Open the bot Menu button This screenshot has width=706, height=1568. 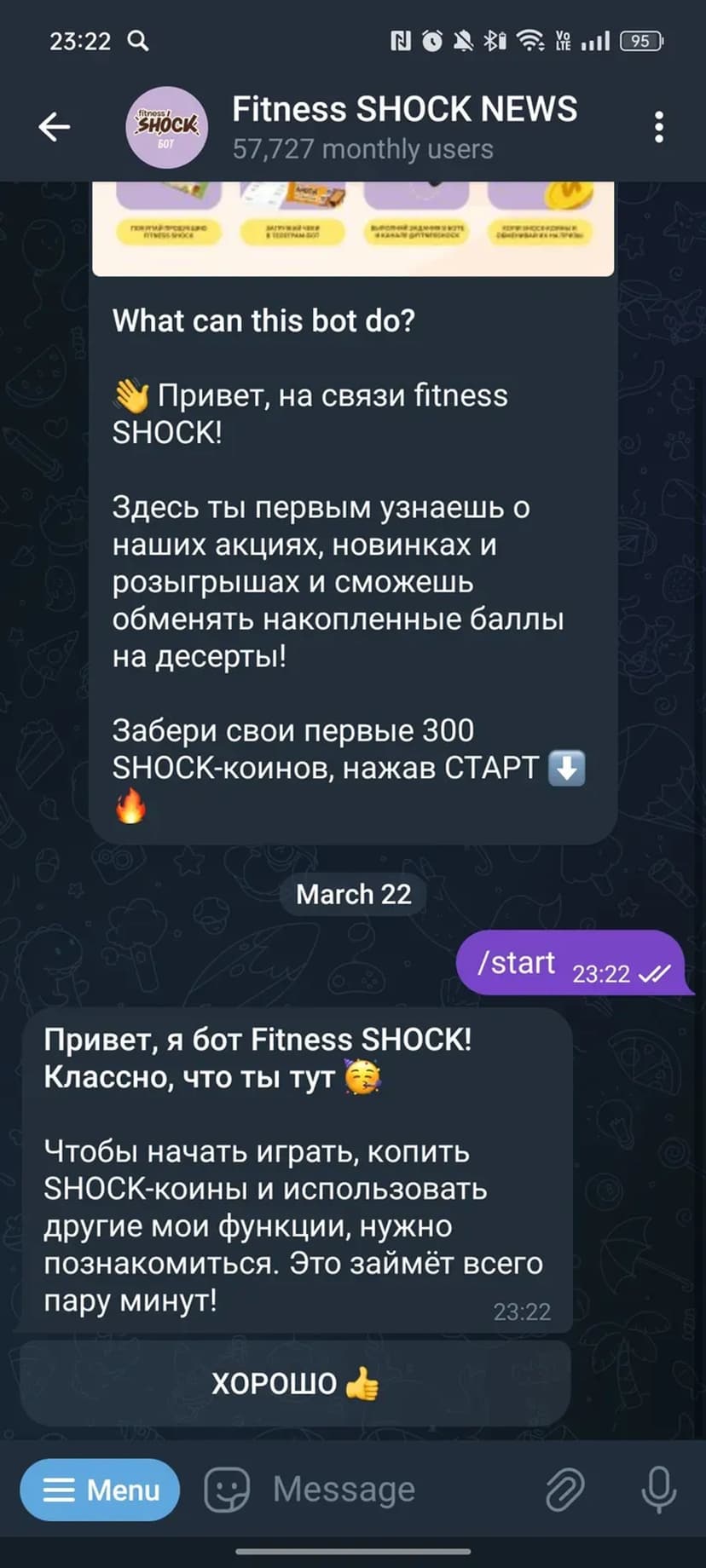coord(100,1490)
